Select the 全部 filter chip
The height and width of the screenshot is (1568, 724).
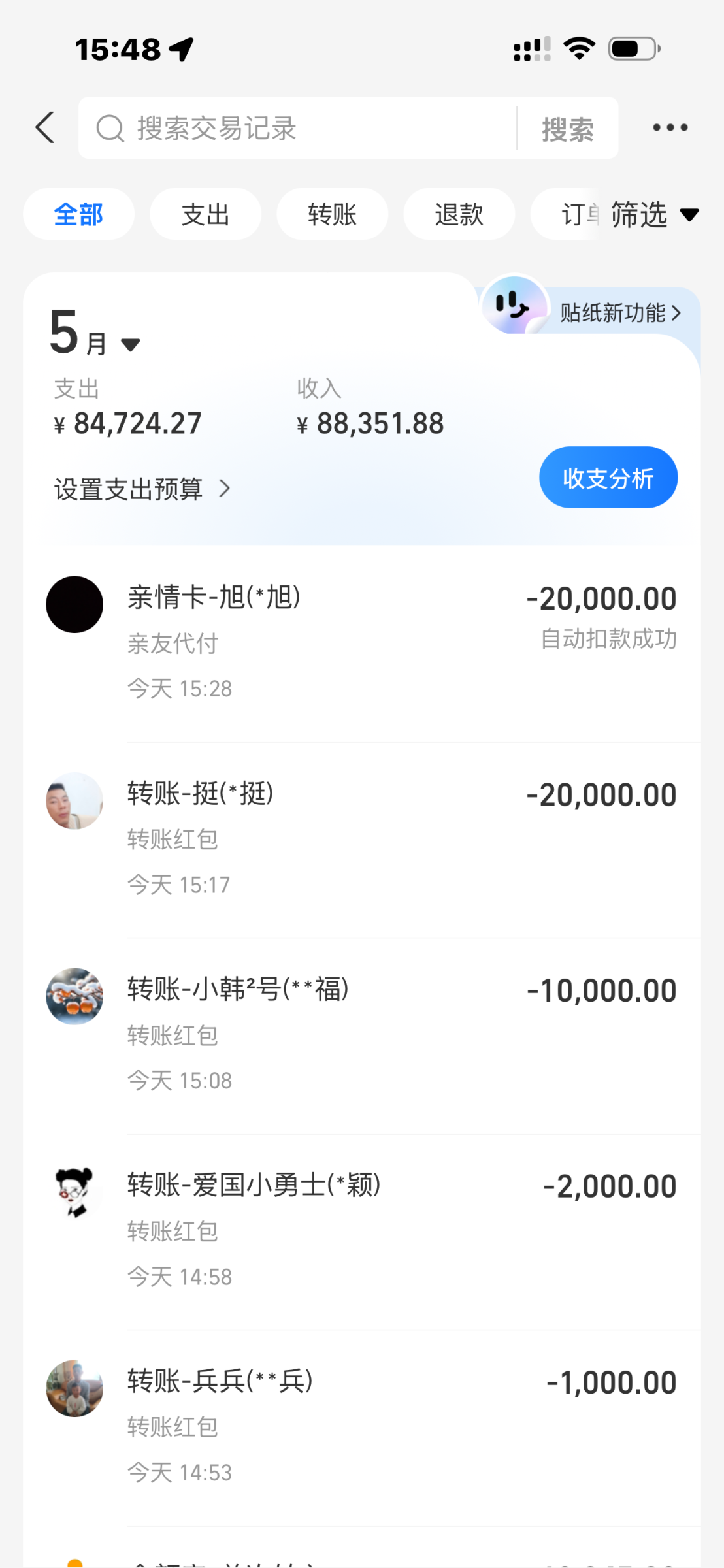tap(78, 214)
